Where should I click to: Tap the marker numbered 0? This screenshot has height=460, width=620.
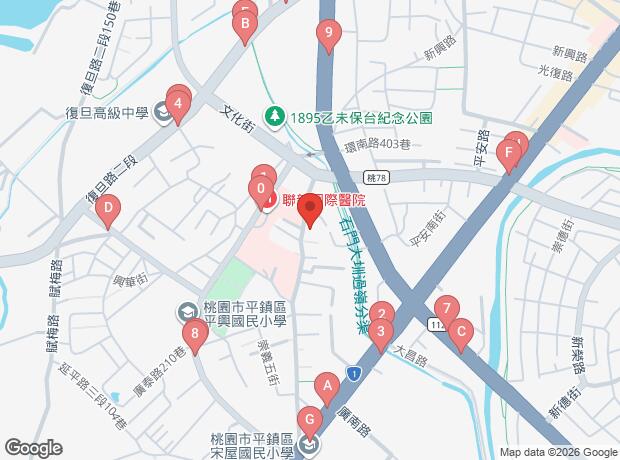[x=261, y=189]
